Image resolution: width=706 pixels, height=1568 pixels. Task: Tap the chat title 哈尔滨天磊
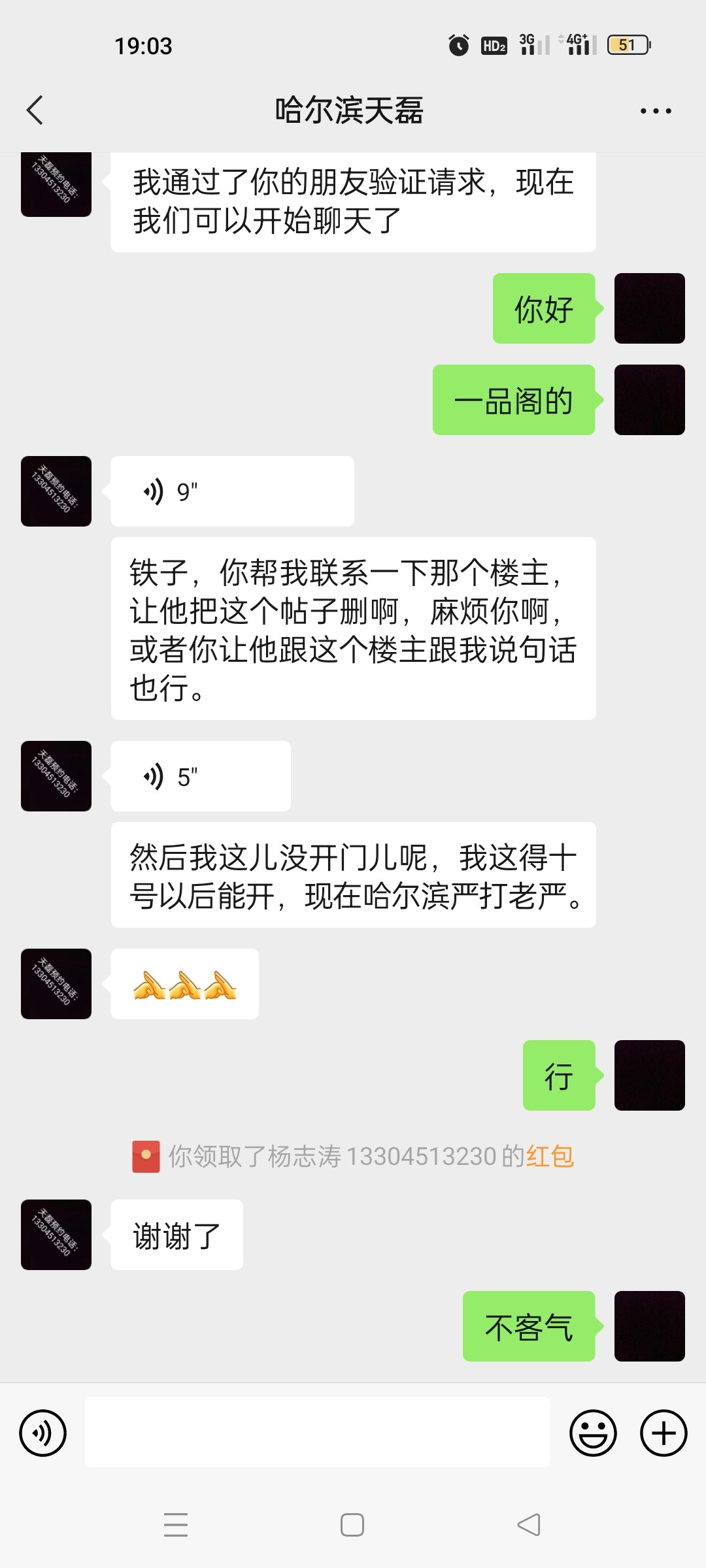(x=351, y=110)
